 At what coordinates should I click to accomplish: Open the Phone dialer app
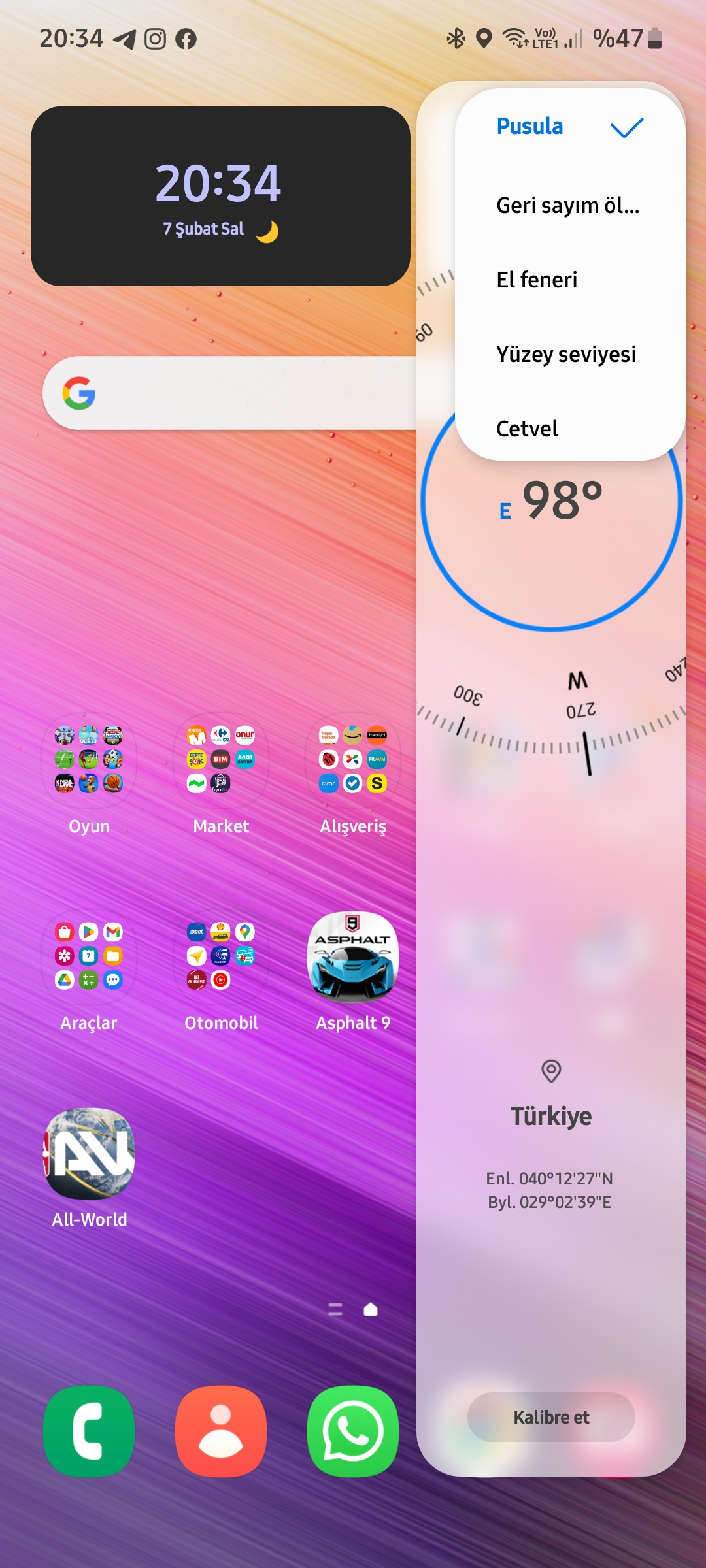89,1431
